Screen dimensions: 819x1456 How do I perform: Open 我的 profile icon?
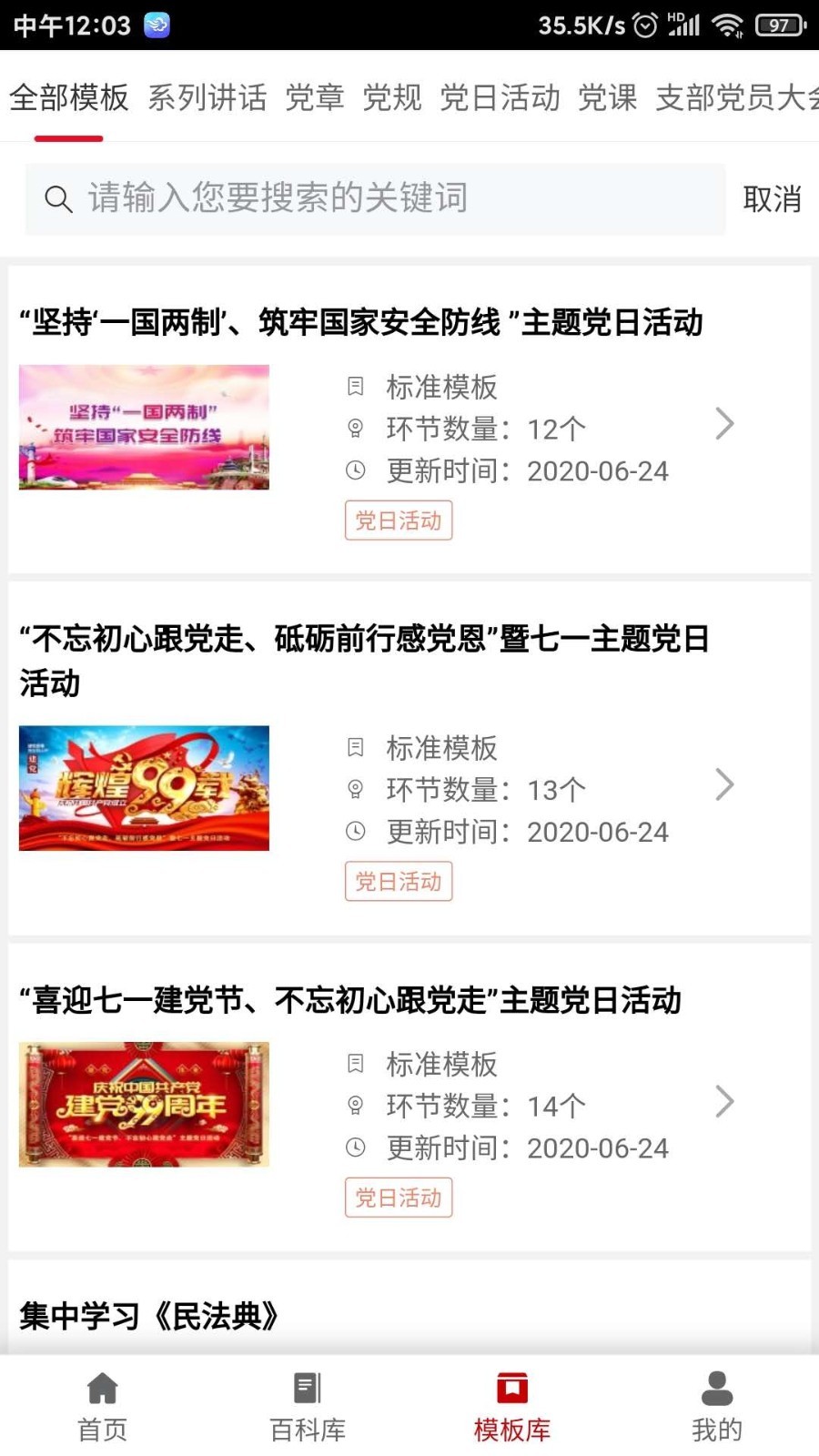click(717, 1387)
